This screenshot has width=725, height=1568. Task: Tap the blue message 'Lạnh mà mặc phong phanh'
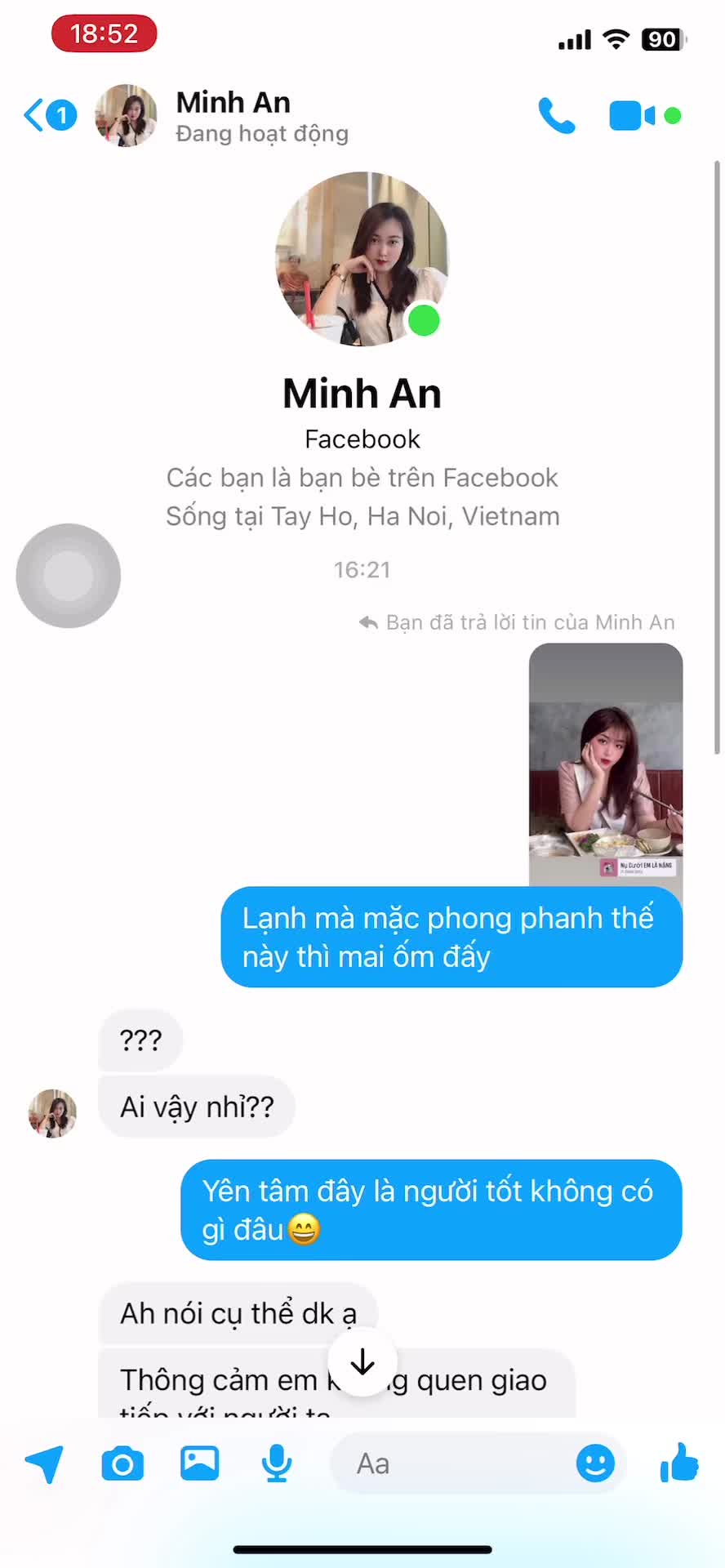coord(451,937)
